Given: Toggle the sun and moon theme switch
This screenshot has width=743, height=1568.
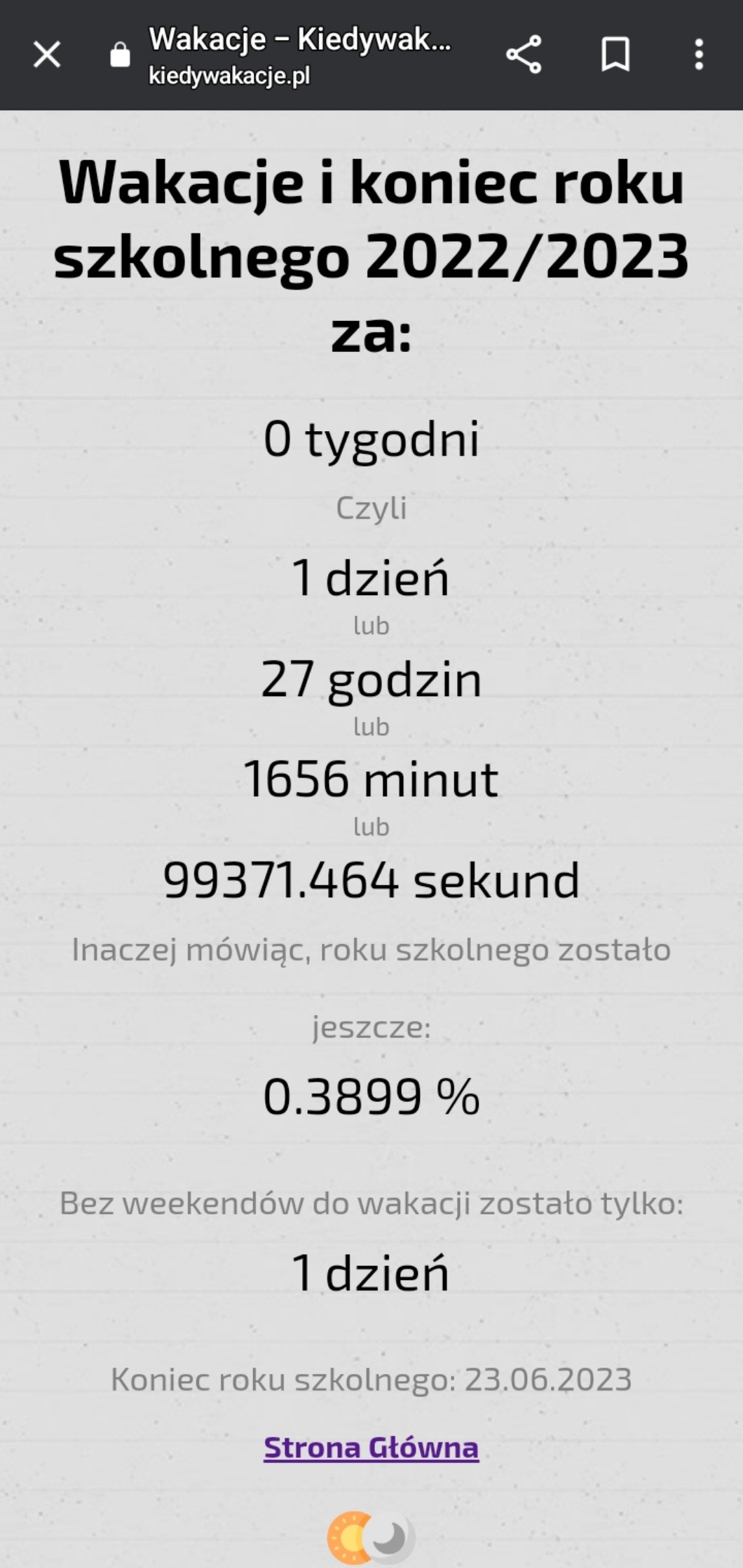Looking at the screenshot, I should (x=371, y=1538).
